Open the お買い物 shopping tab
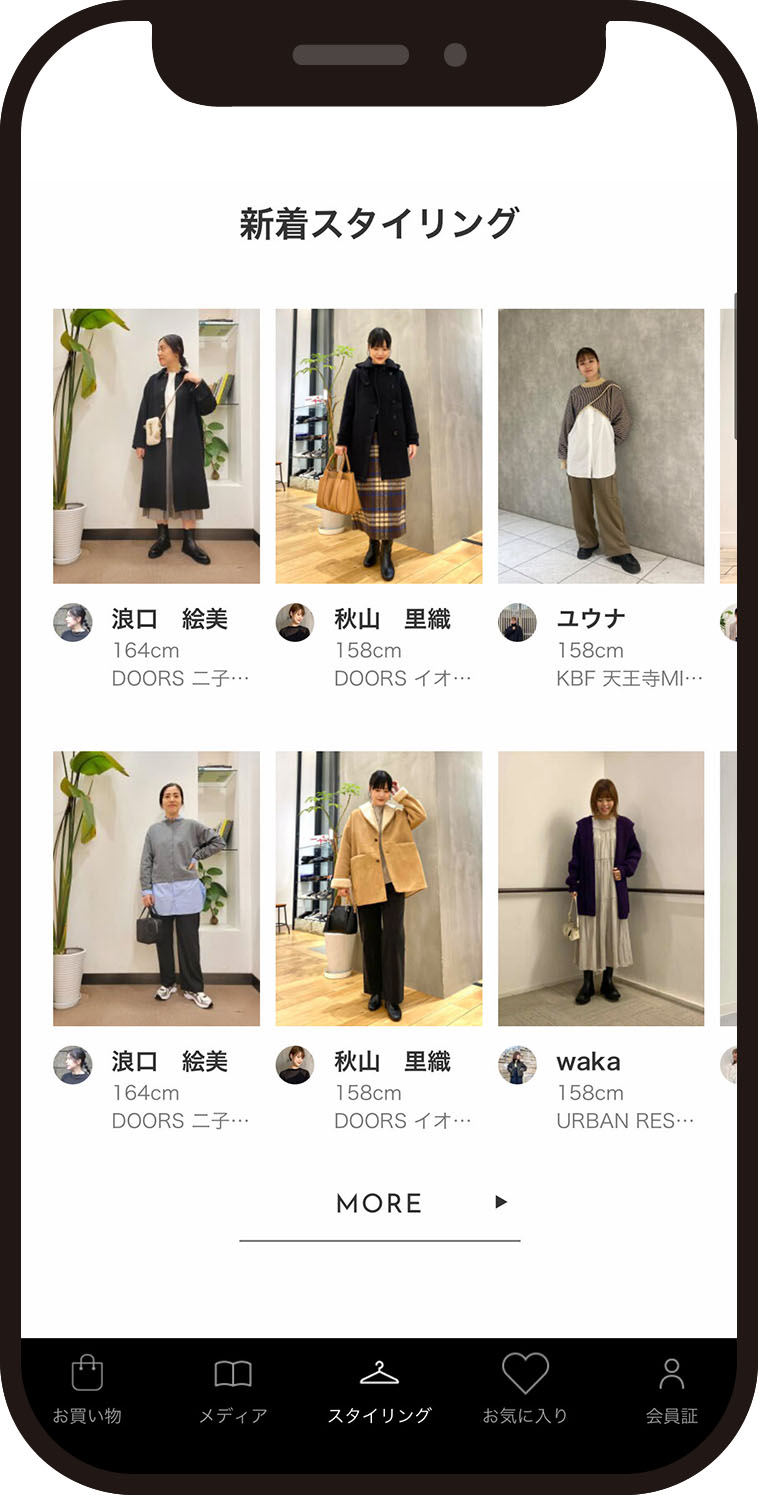The image size is (758, 1495). click(x=87, y=1390)
